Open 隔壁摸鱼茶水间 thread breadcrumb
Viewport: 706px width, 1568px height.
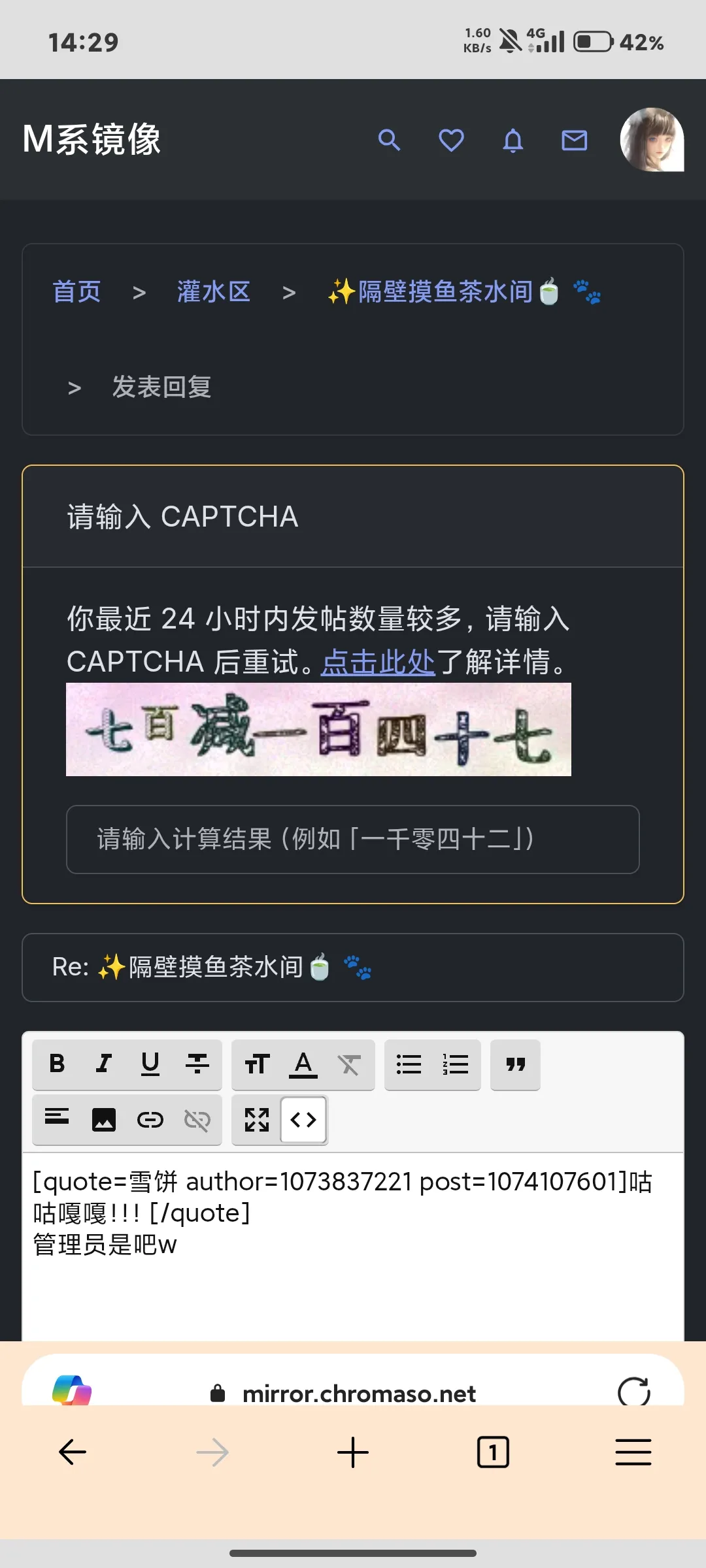[445, 291]
